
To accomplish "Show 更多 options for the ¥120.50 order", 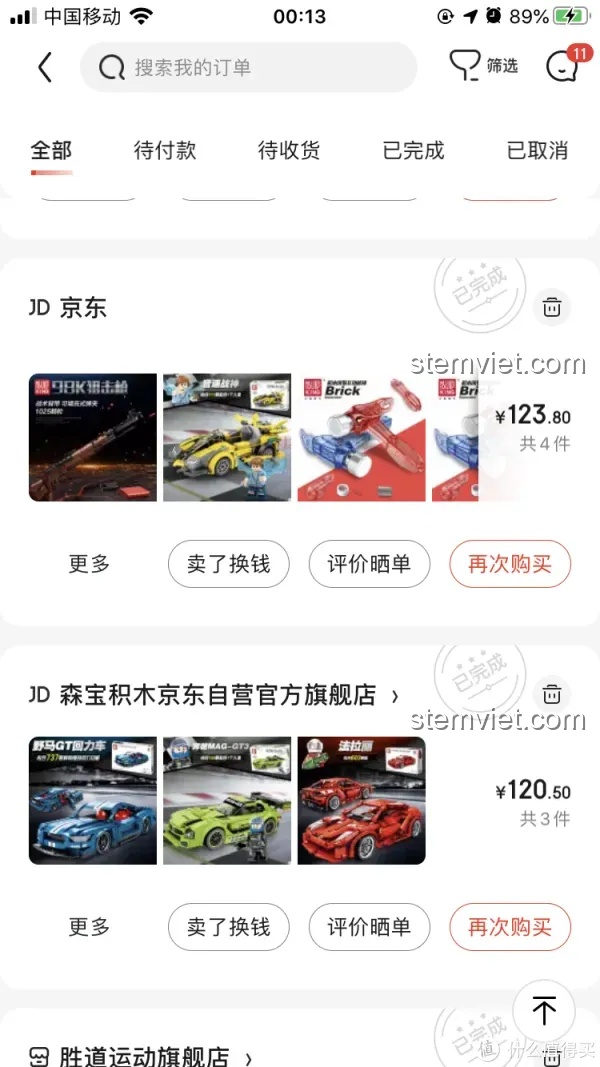I will point(89,927).
